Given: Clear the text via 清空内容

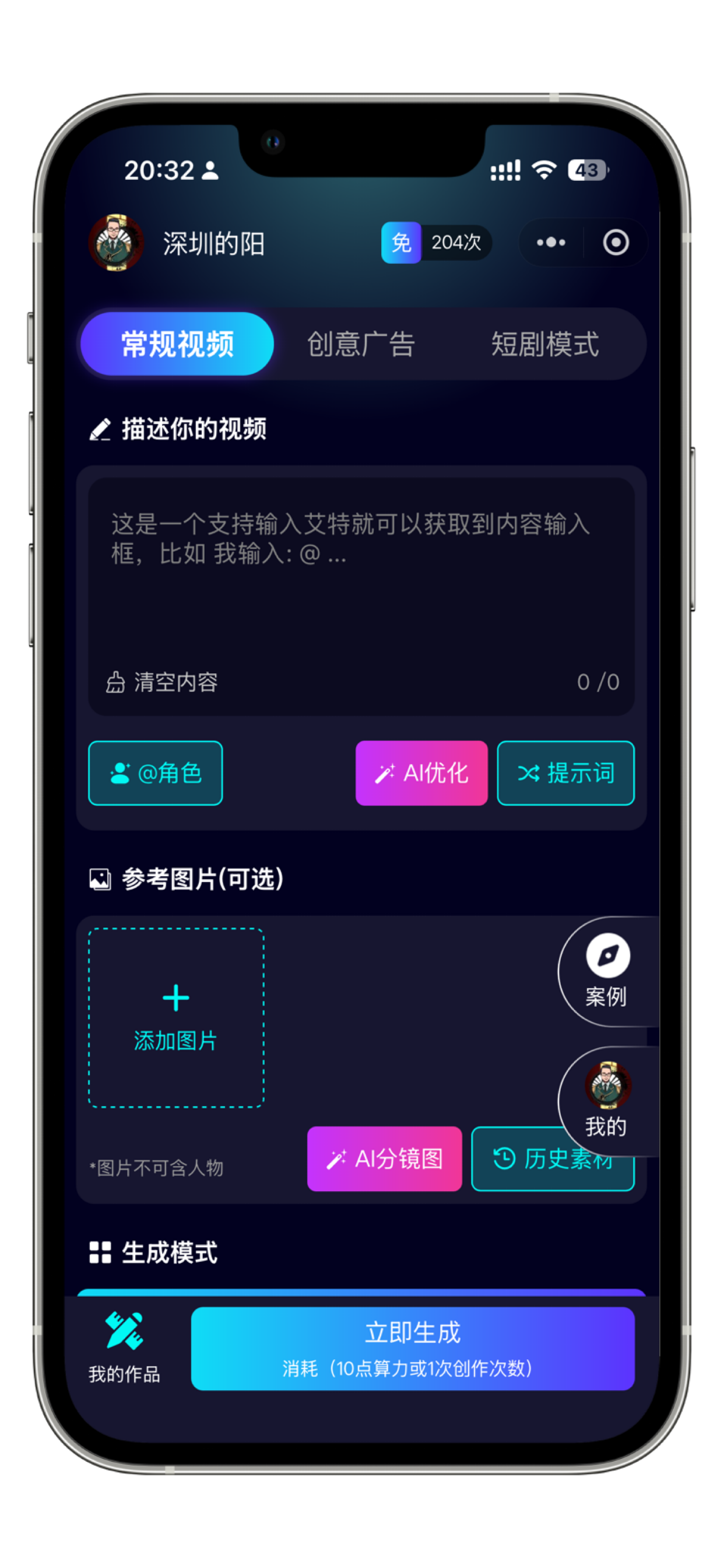Looking at the screenshot, I should tap(163, 682).
